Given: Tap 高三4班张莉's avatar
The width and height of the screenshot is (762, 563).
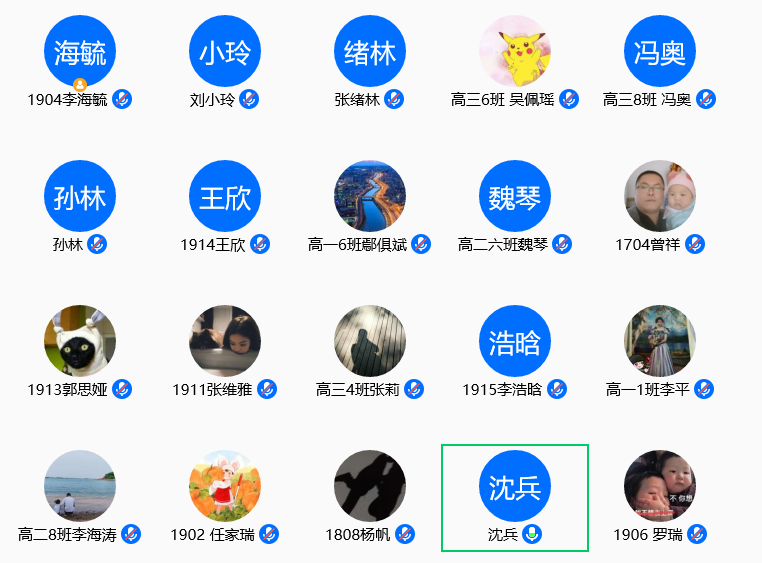Looking at the screenshot, I should tap(370, 341).
